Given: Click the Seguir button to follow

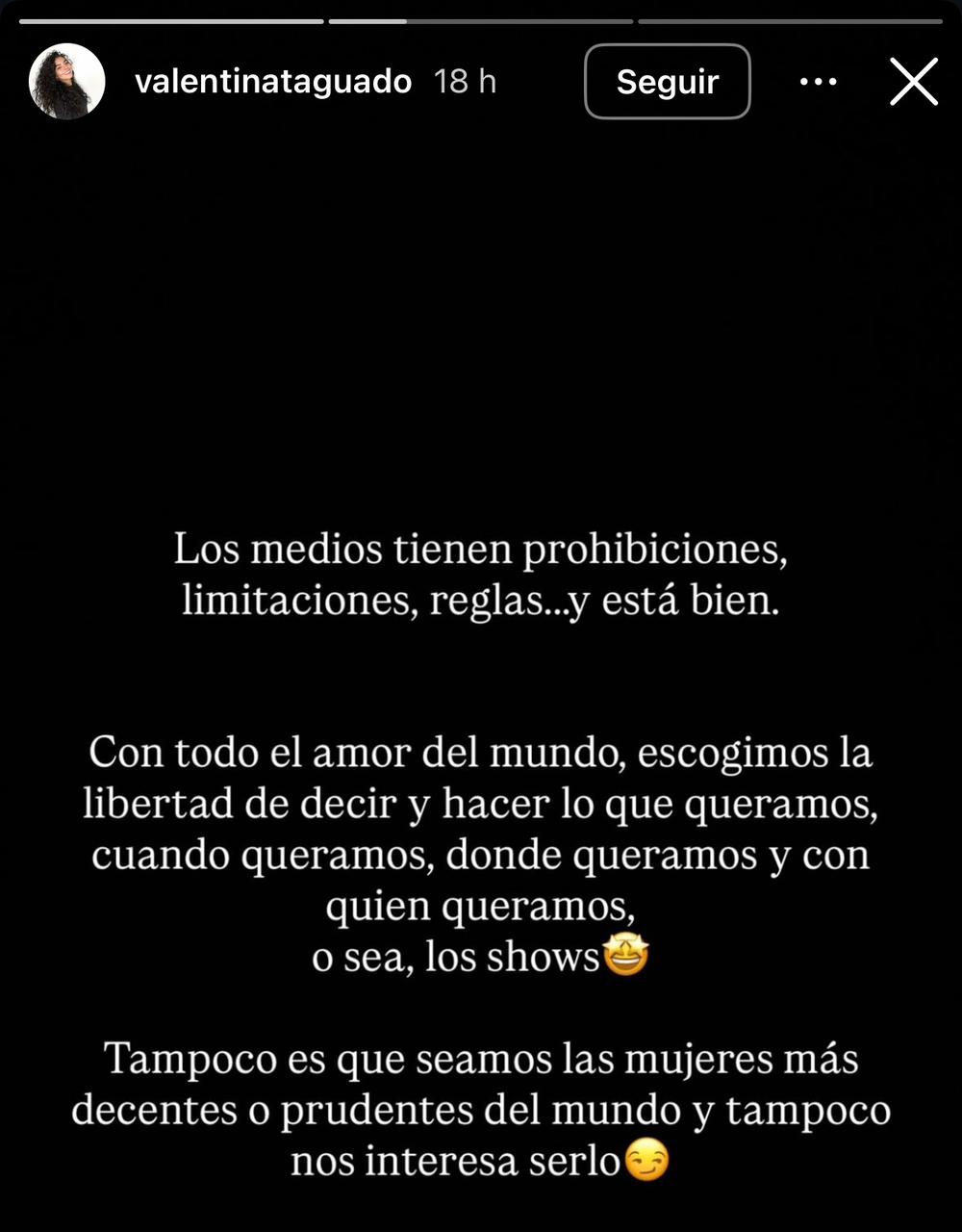Looking at the screenshot, I should tap(668, 81).
